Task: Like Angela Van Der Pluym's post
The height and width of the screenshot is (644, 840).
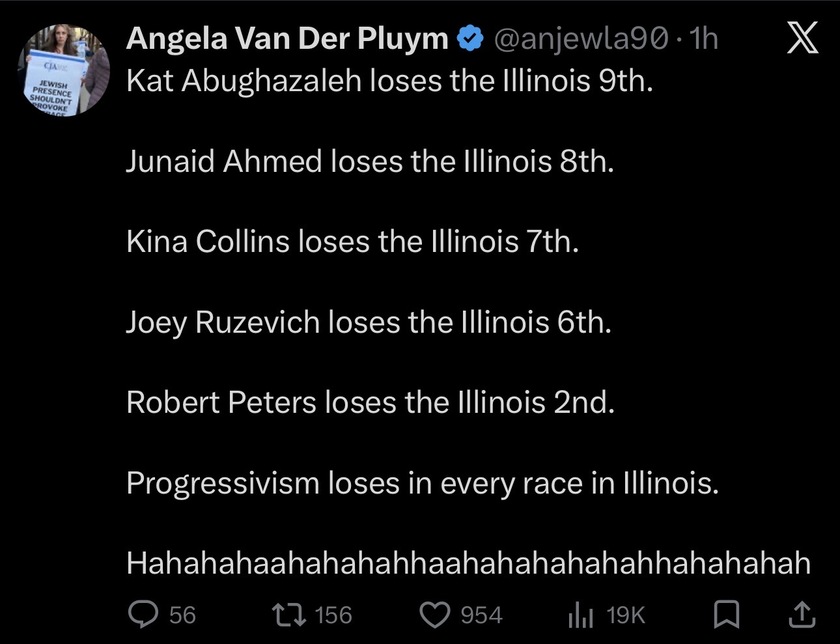Action: (x=434, y=613)
